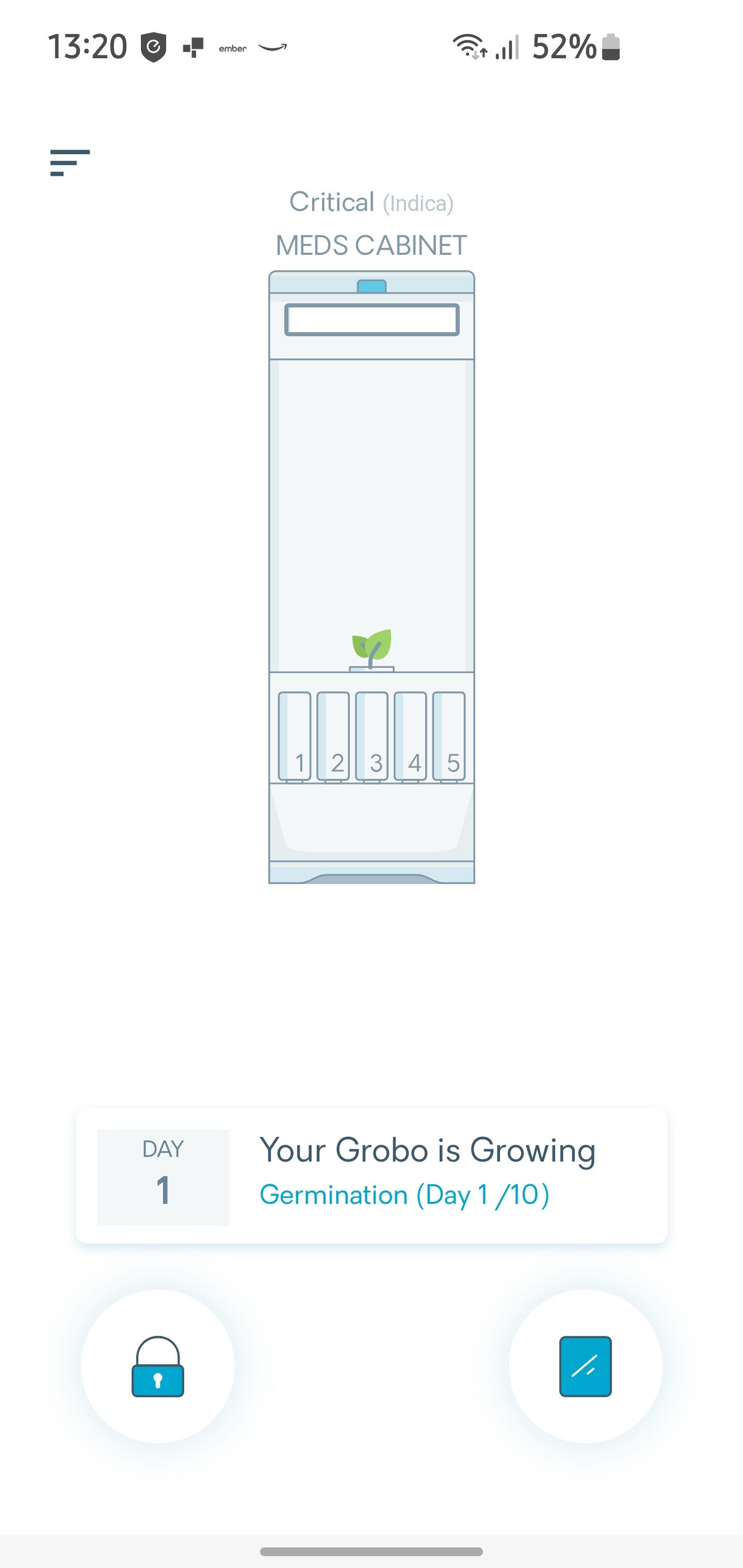Tap the blue glass window button

[585, 1366]
